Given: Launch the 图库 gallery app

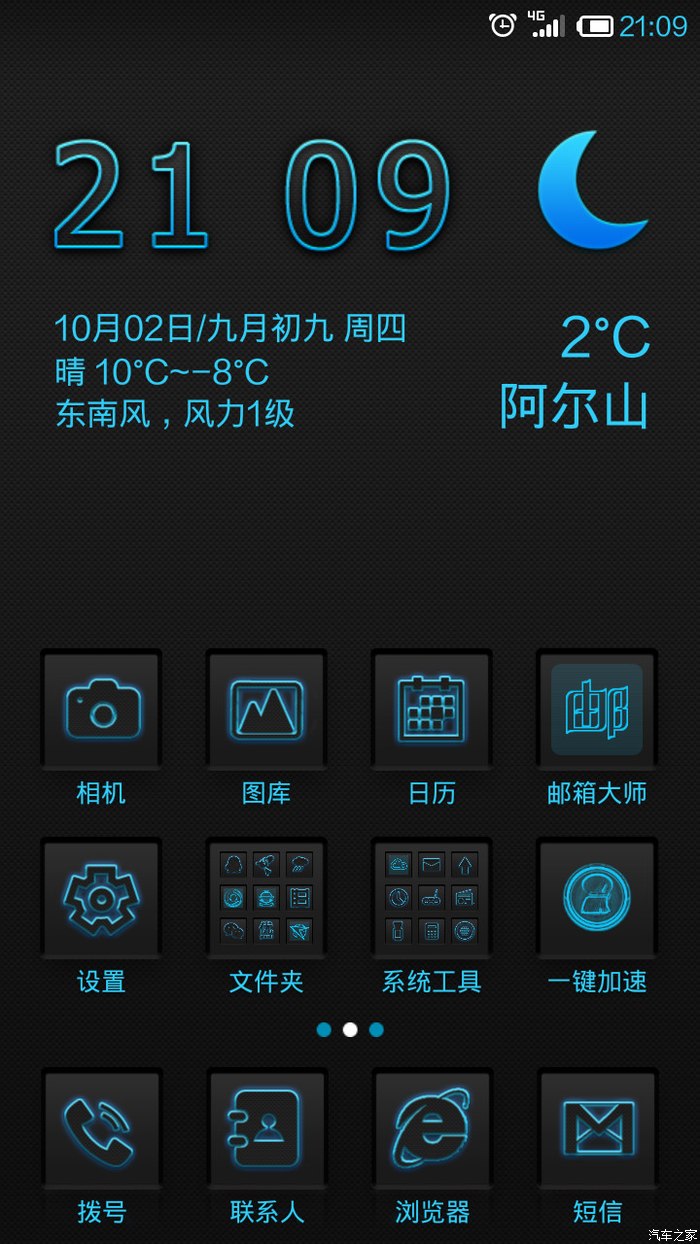Looking at the screenshot, I should pyautogui.click(x=266, y=710).
